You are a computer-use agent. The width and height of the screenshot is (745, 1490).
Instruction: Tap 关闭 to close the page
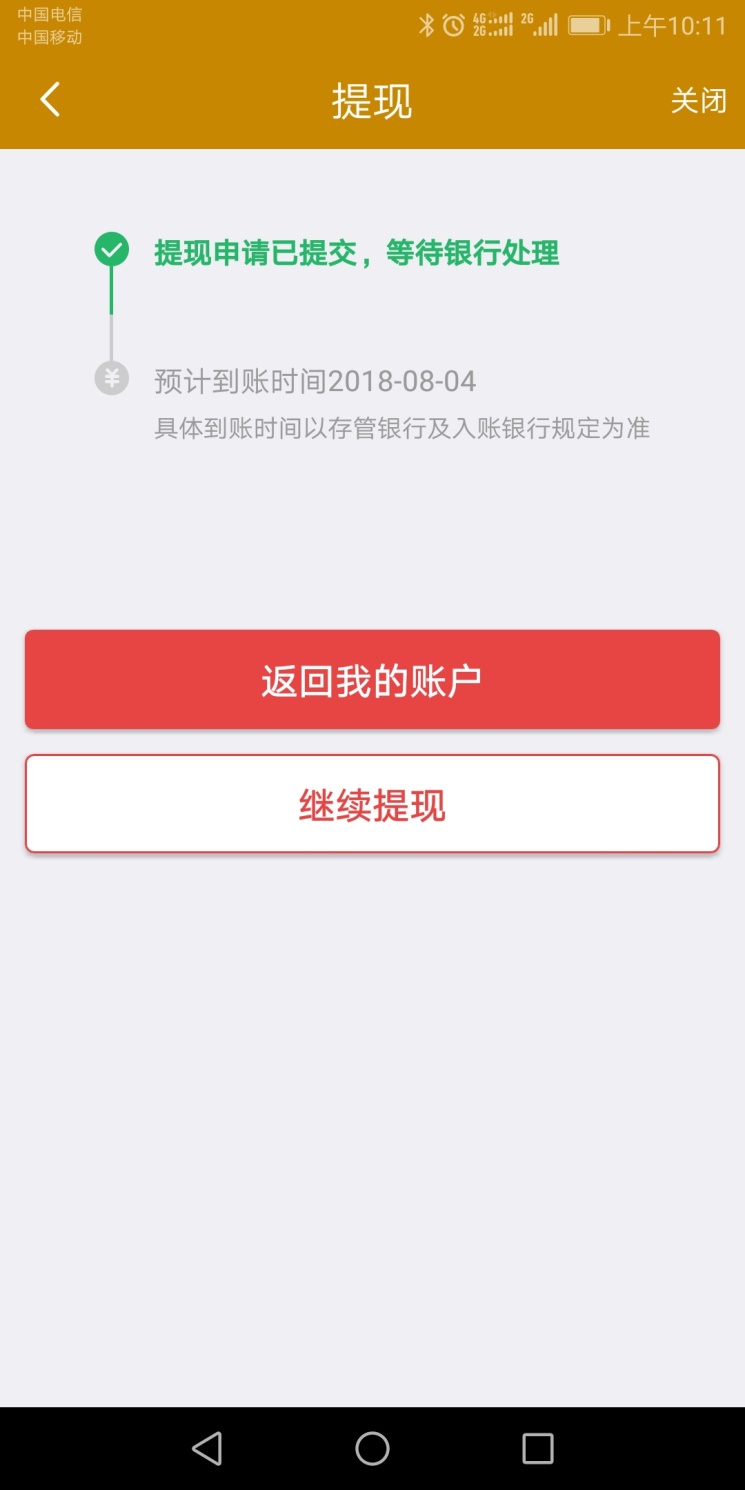698,101
